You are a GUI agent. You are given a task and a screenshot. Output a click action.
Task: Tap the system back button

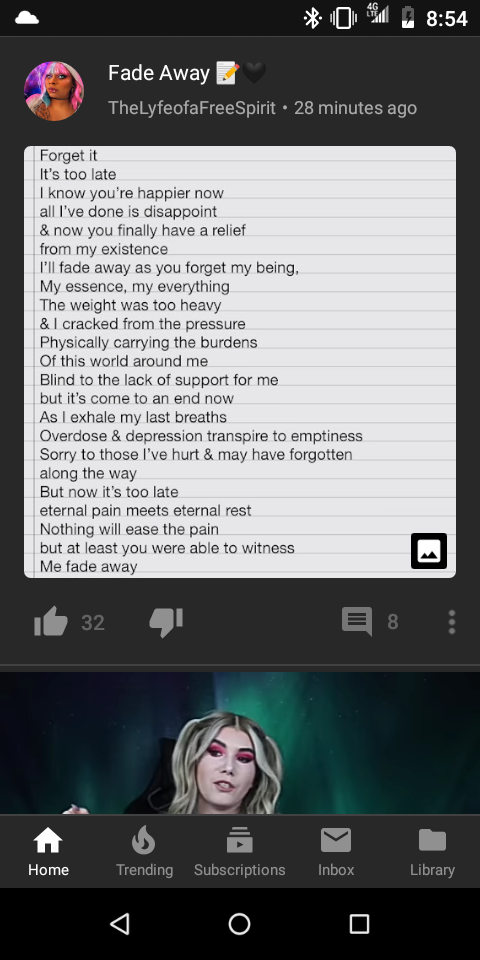tap(120, 924)
